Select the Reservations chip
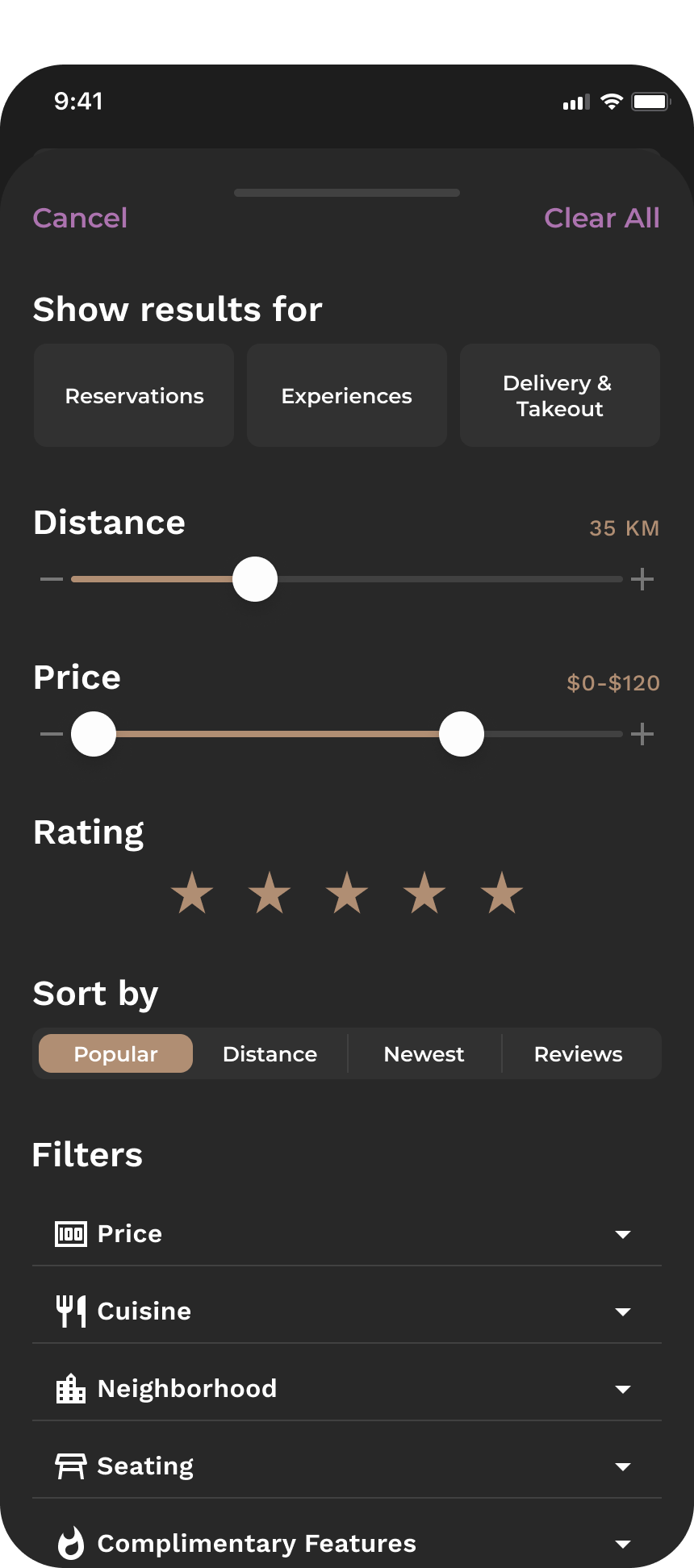The image size is (694, 1568). tap(134, 395)
